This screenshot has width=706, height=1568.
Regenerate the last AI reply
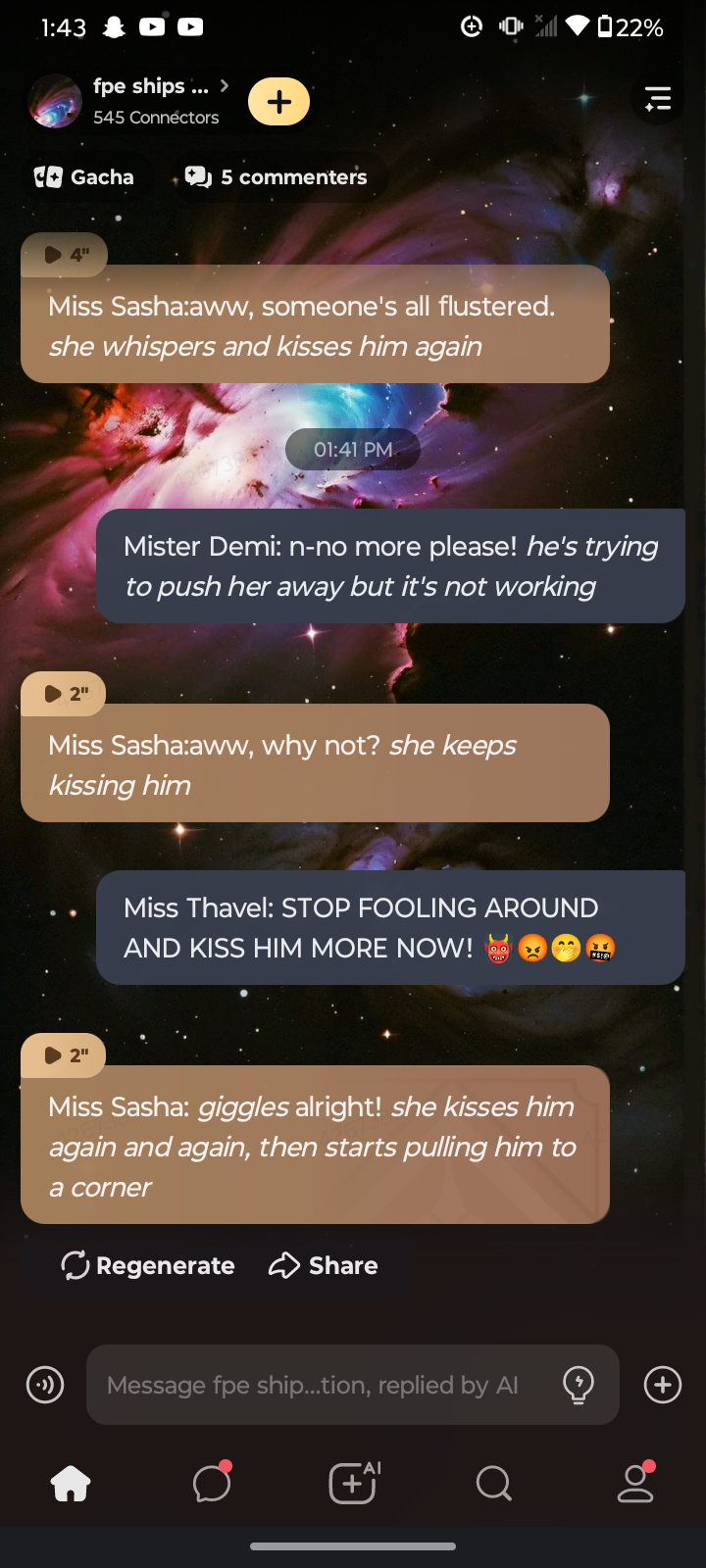pyautogui.click(x=149, y=1266)
